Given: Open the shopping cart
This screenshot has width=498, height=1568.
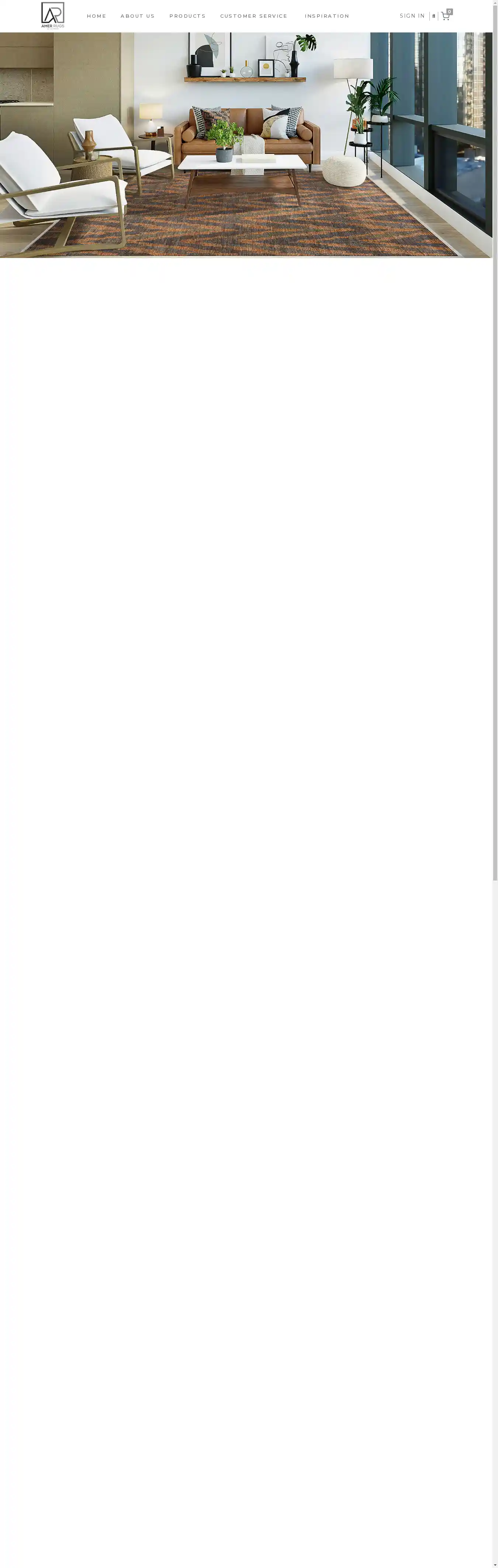Looking at the screenshot, I should [x=446, y=16].
